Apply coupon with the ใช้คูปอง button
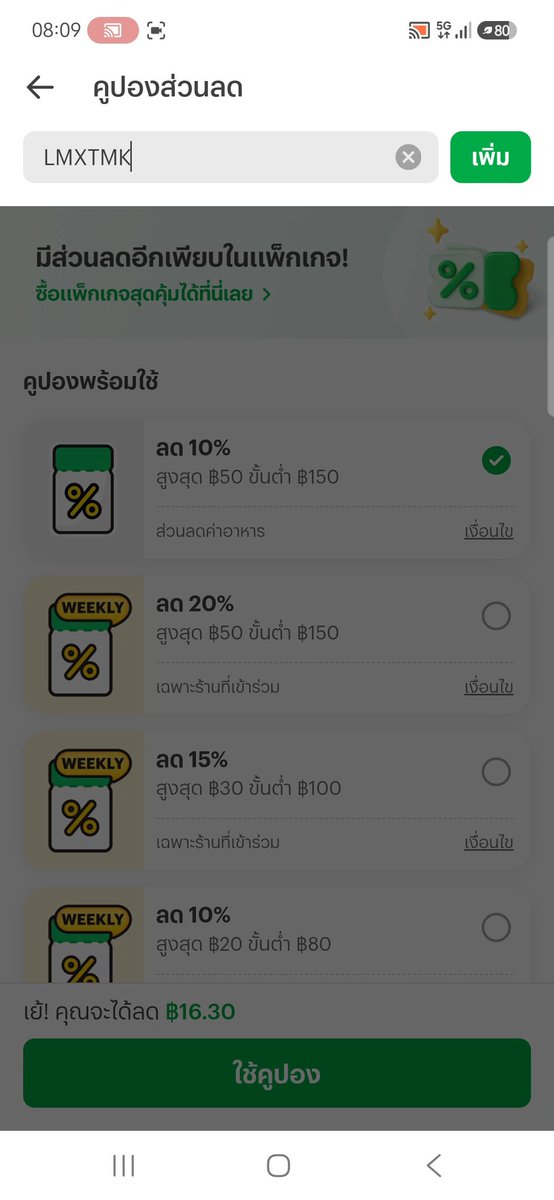Screen dimensions: 554x1200 277,1073
